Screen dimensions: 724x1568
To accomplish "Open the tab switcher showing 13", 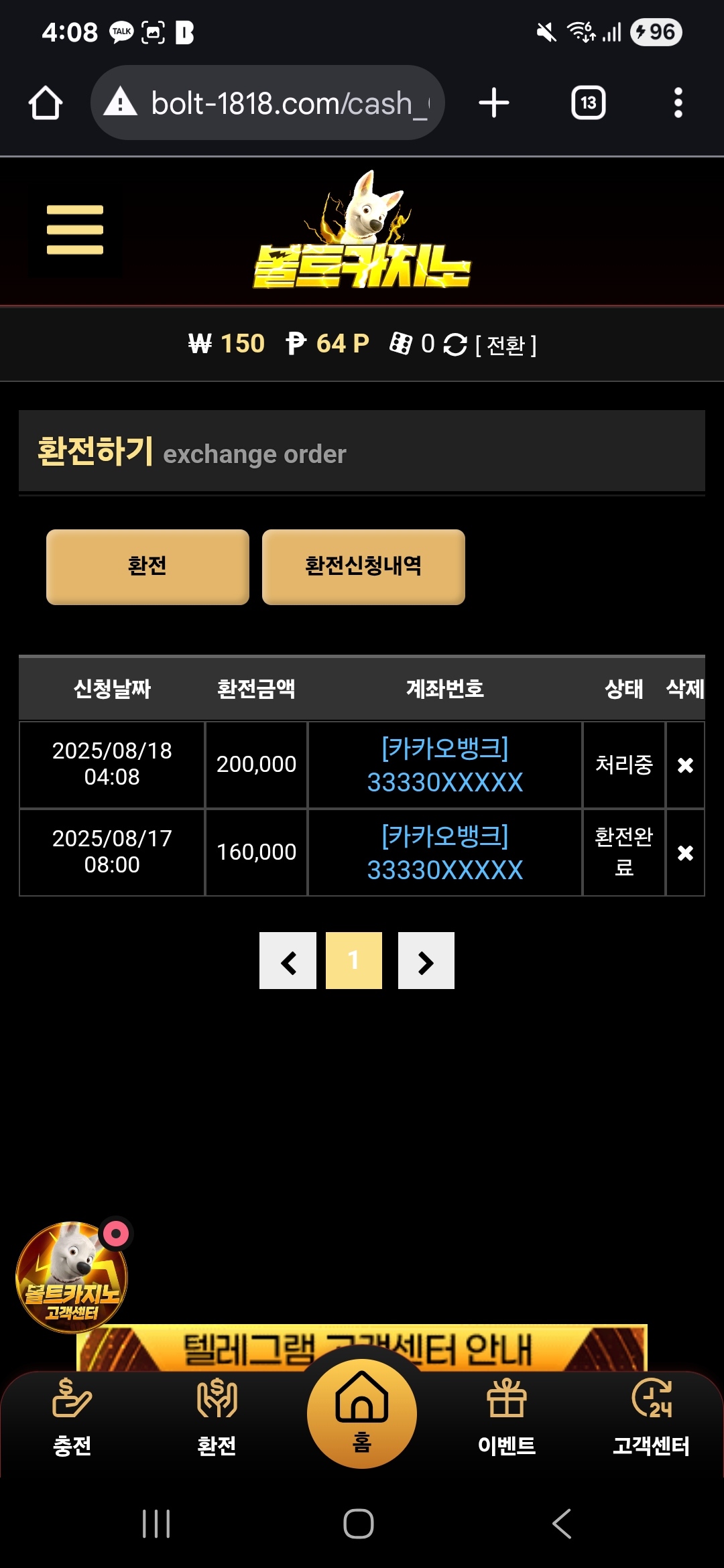I will point(588,103).
